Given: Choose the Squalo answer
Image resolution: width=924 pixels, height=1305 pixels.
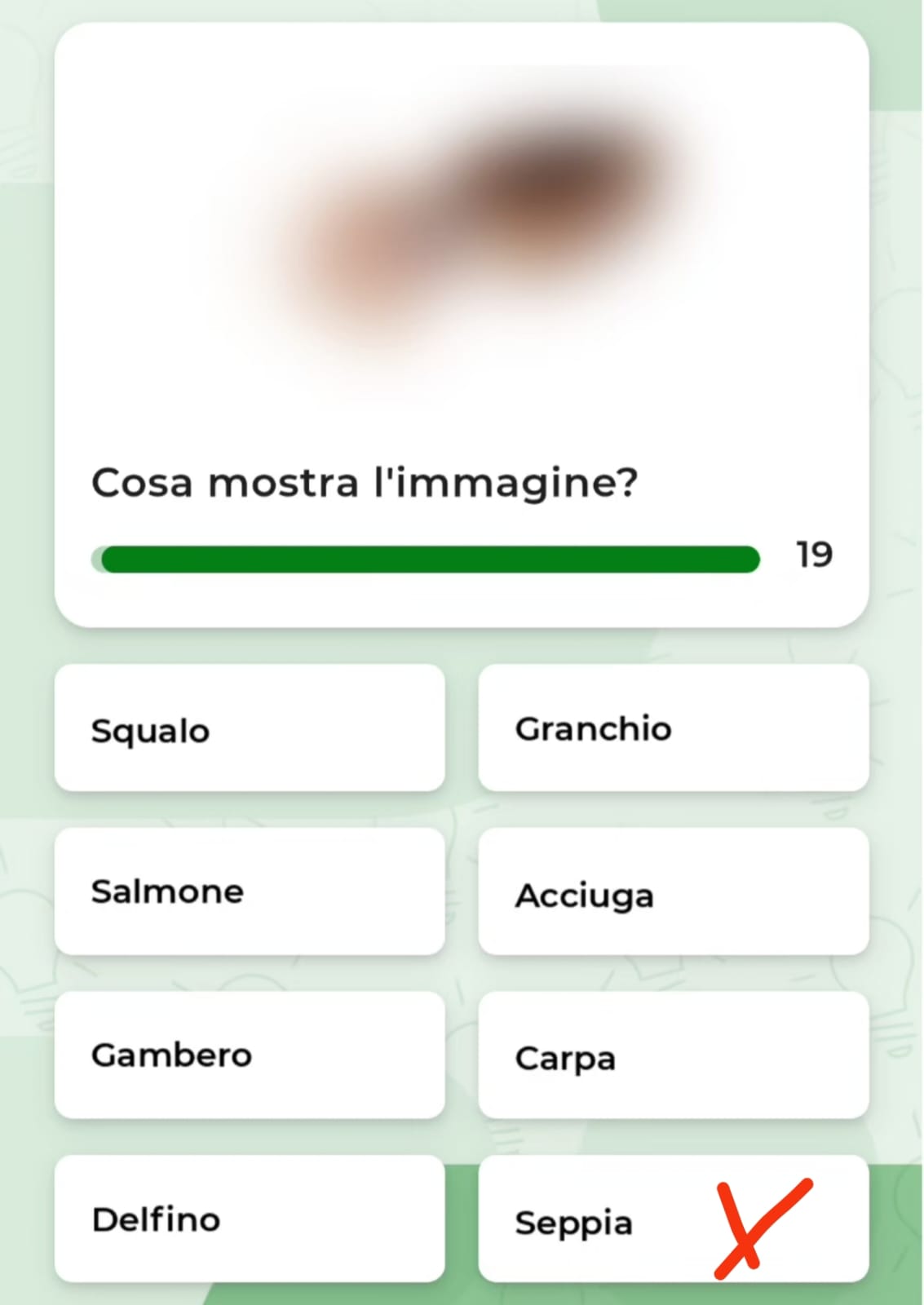Looking at the screenshot, I should click(x=249, y=728).
